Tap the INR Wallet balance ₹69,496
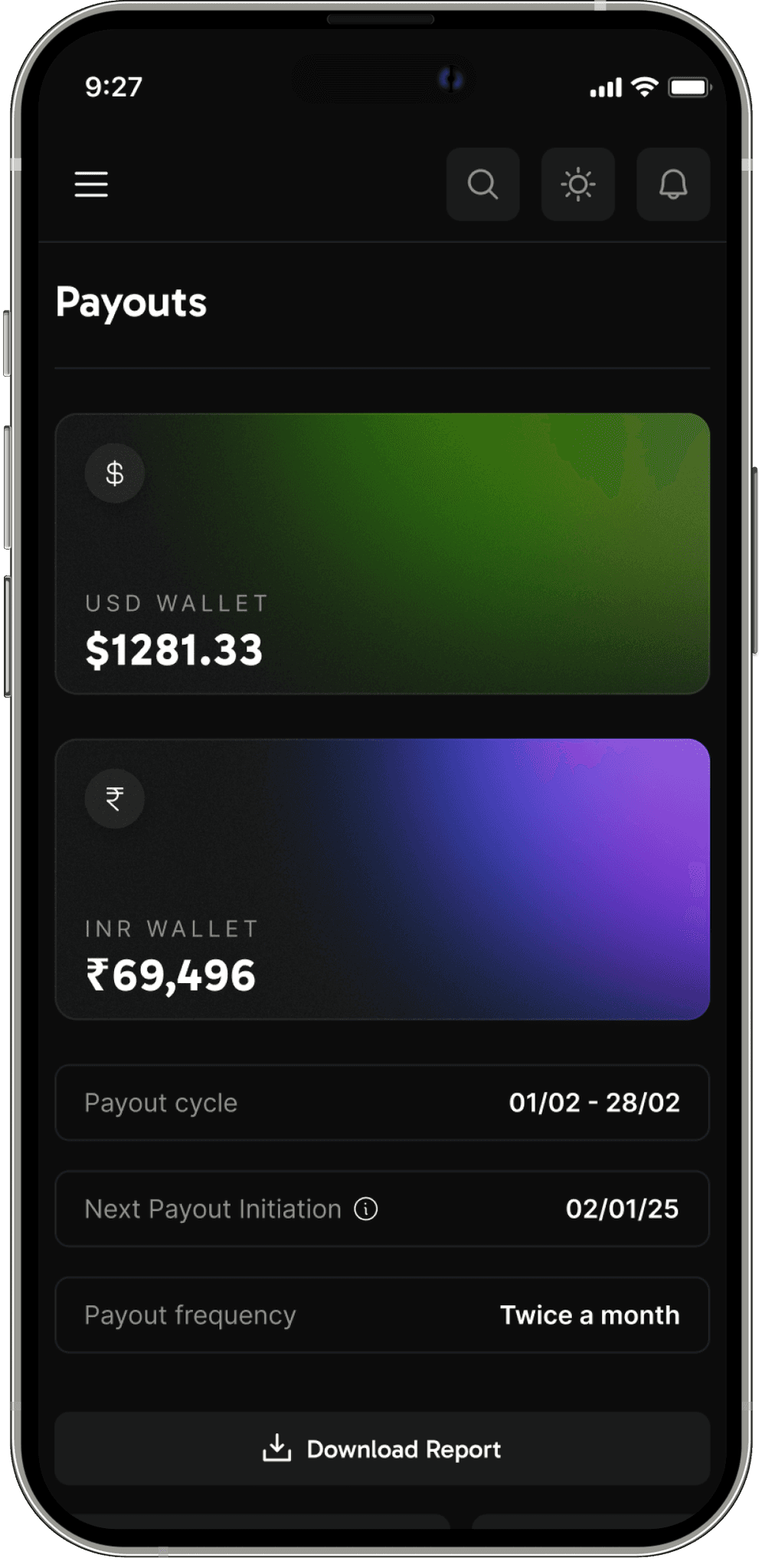Viewport: 762px width, 1568px height. (x=169, y=975)
